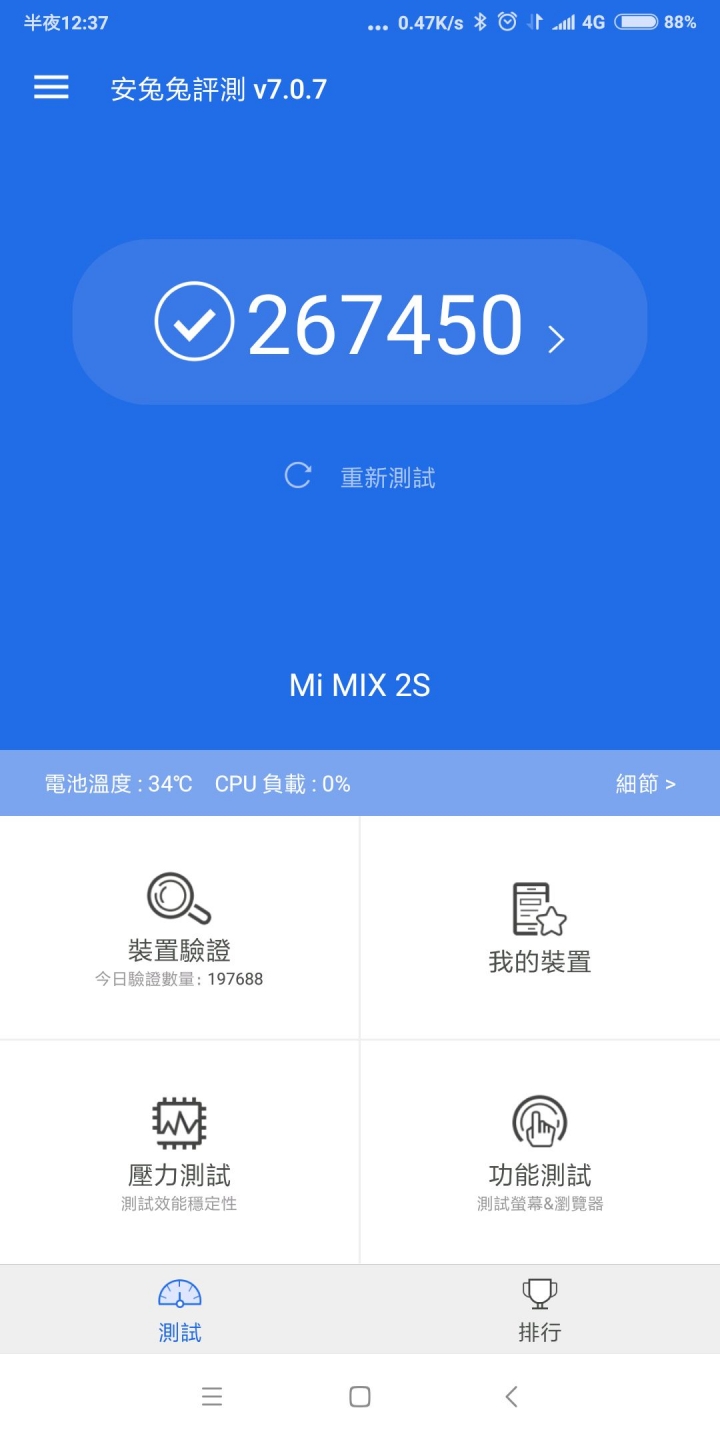Open the hamburger drawer menu

[x=51, y=88]
